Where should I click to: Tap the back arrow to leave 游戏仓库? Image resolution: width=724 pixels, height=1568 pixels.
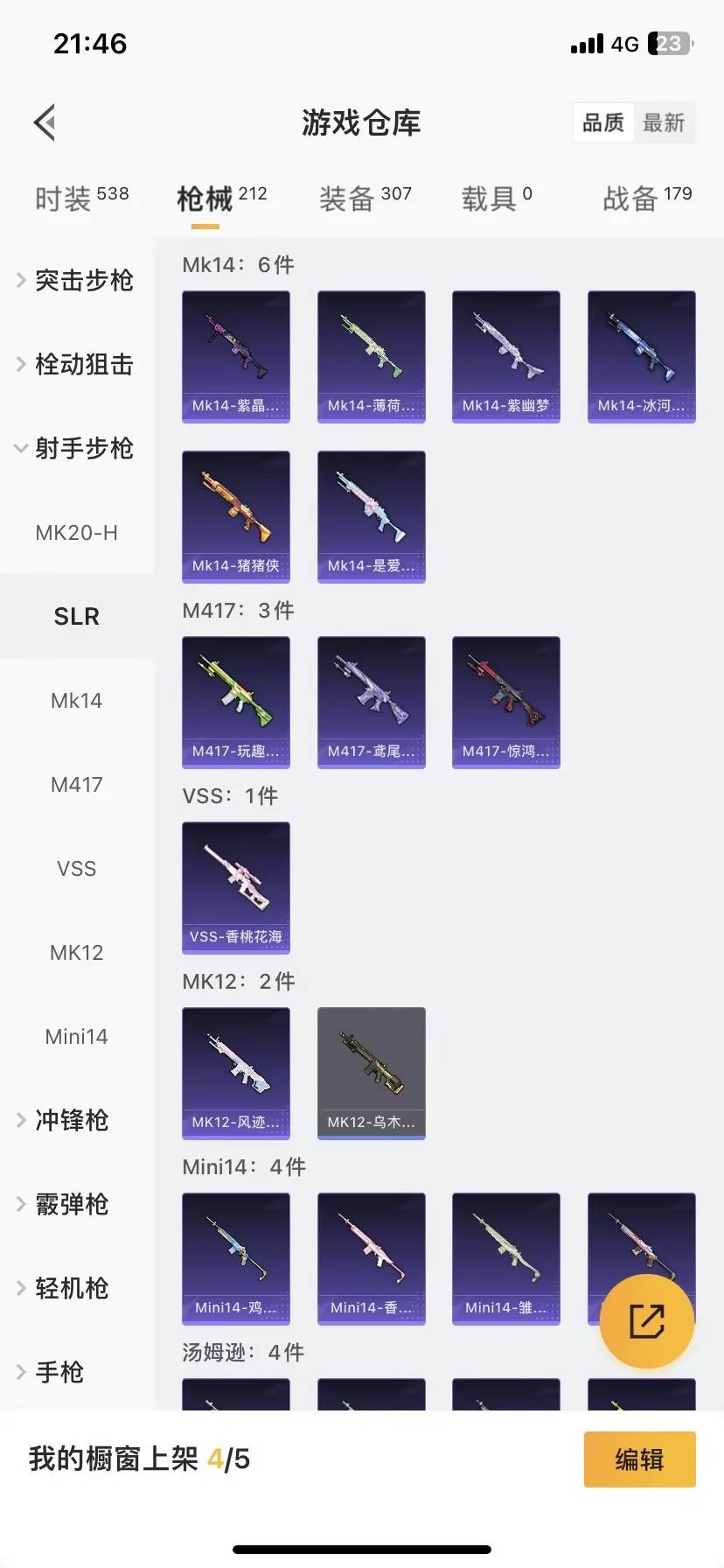(45, 122)
